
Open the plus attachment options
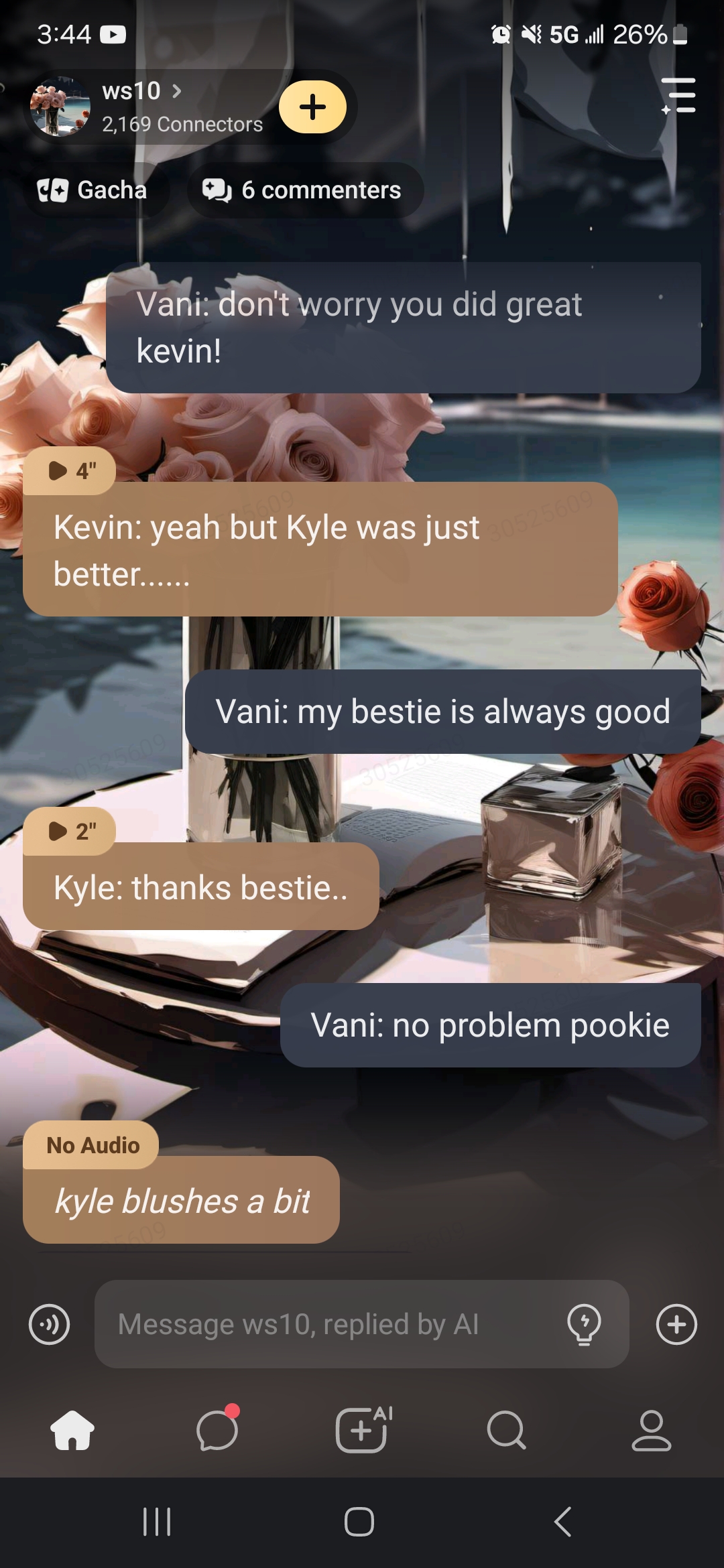pyautogui.click(x=676, y=1325)
